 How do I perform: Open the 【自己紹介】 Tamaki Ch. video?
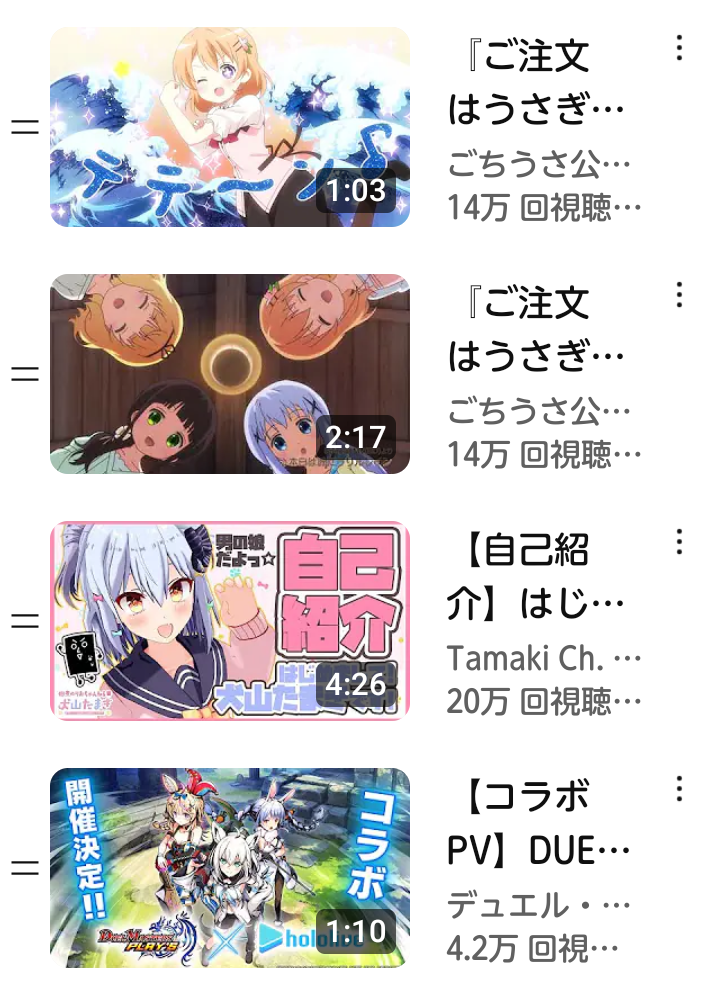[230, 621]
